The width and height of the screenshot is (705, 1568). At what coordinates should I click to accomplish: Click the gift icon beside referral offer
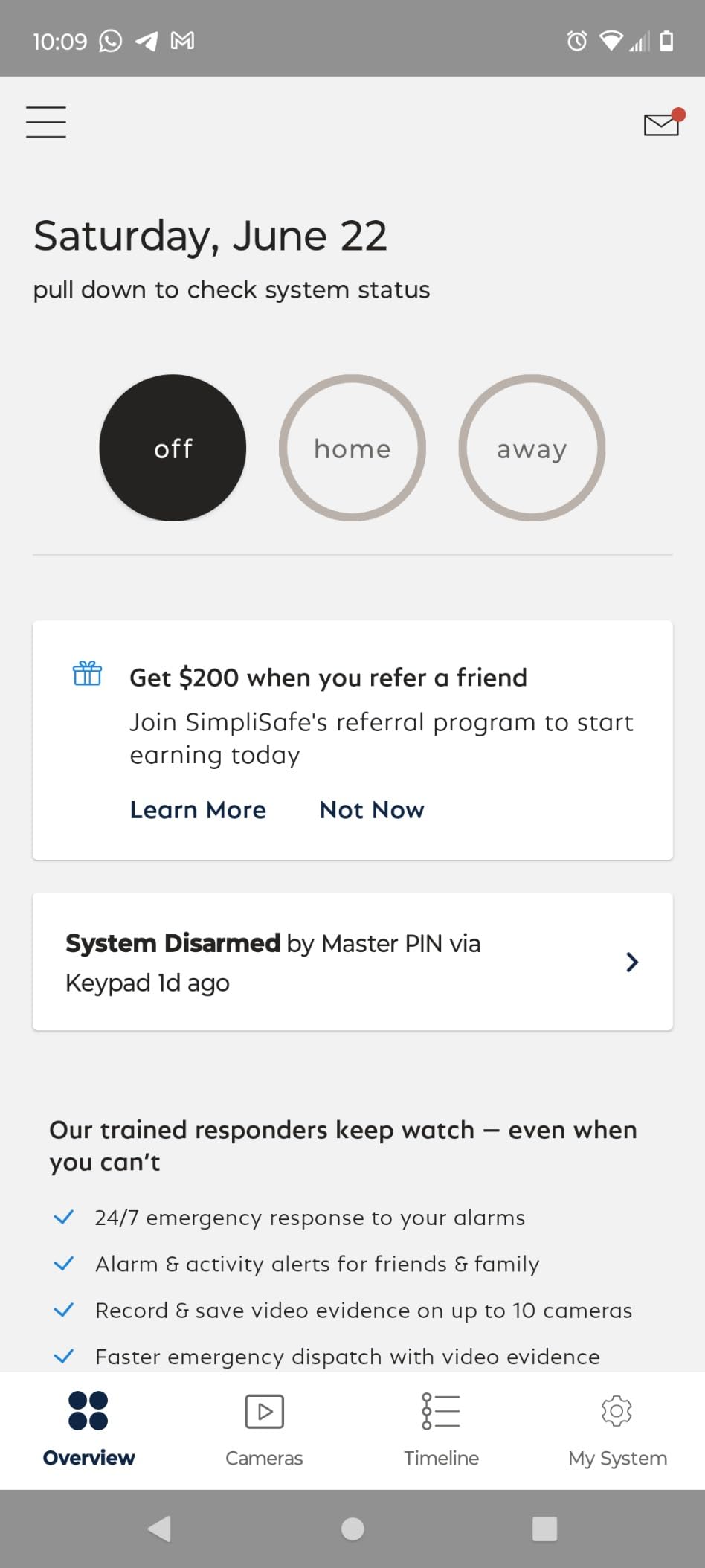87,675
